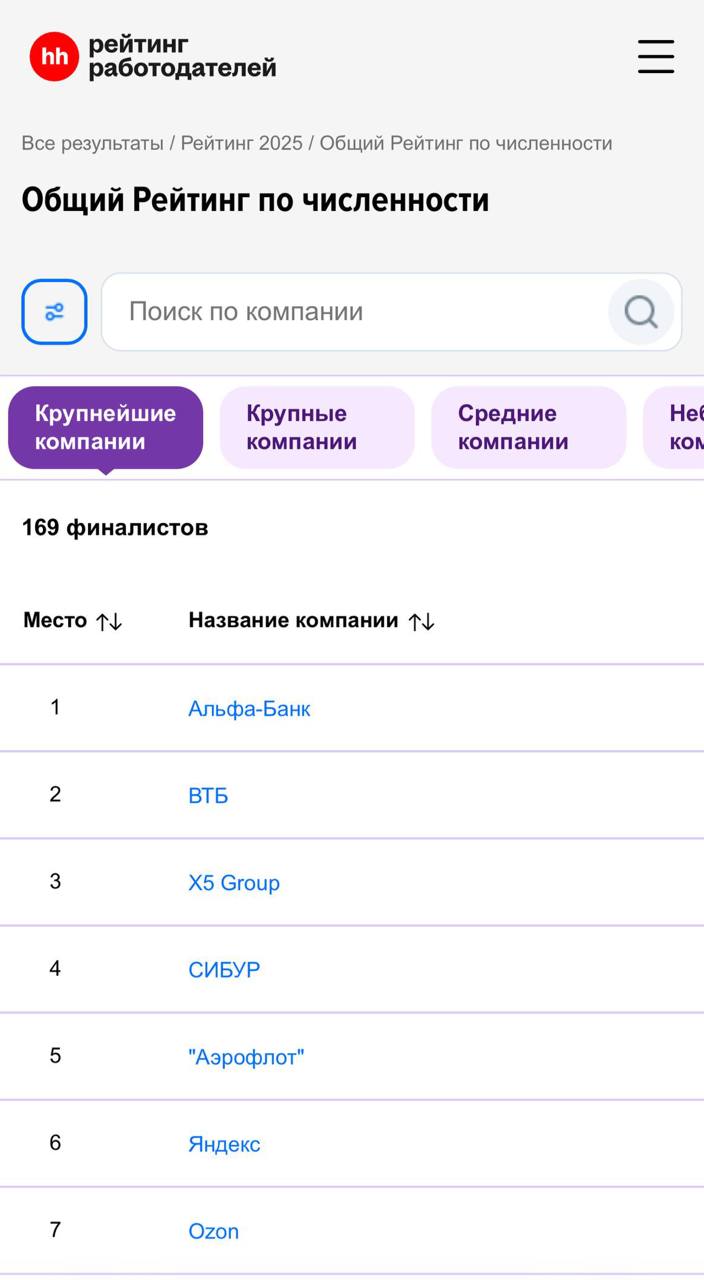The height and width of the screenshot is (1280, 704).
Task: Open X5 Group link
Action: coord(234,883)
